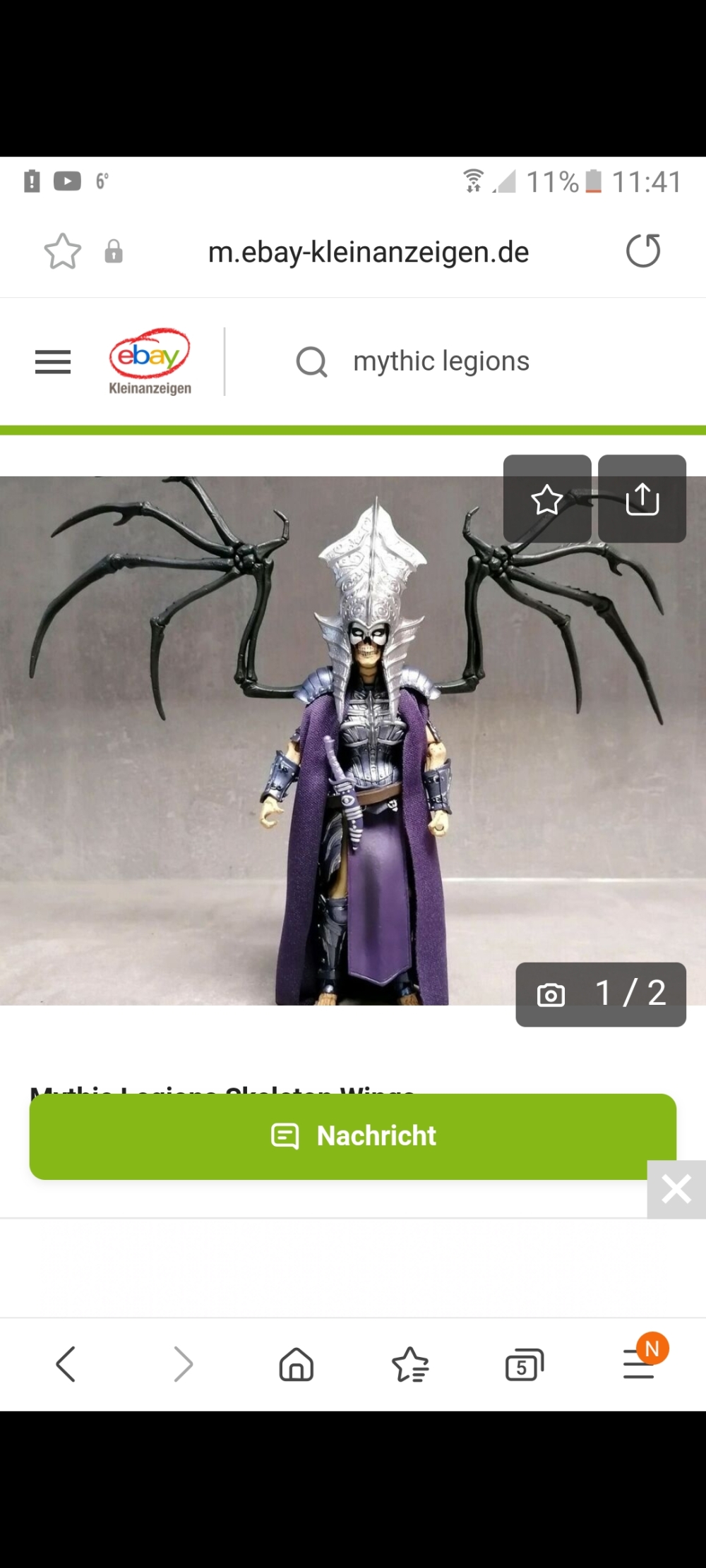View the five open browser tabs
This screenshot has width=706, height=1568.
click(525, 1364)
